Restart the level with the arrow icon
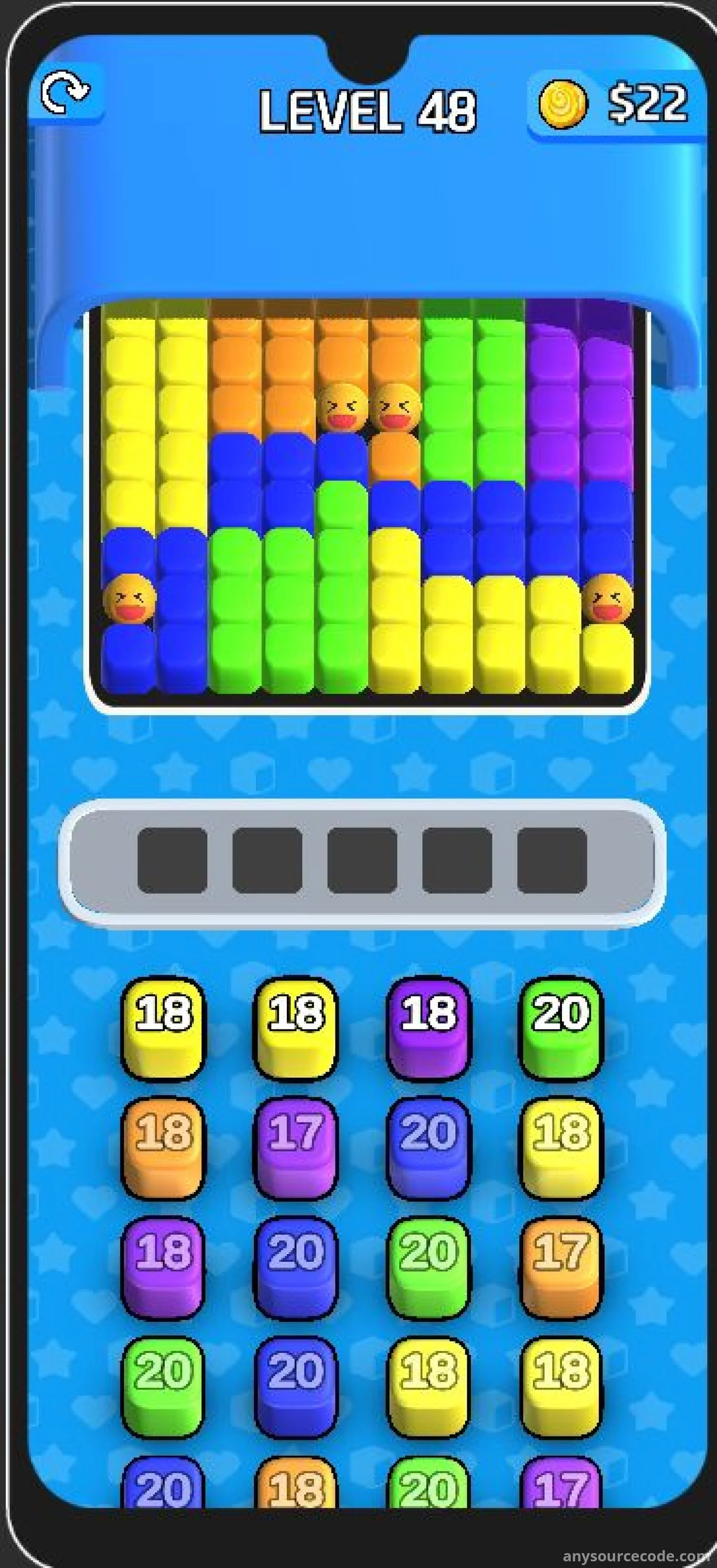717x1568 pixels. click(x=65, y=94)
